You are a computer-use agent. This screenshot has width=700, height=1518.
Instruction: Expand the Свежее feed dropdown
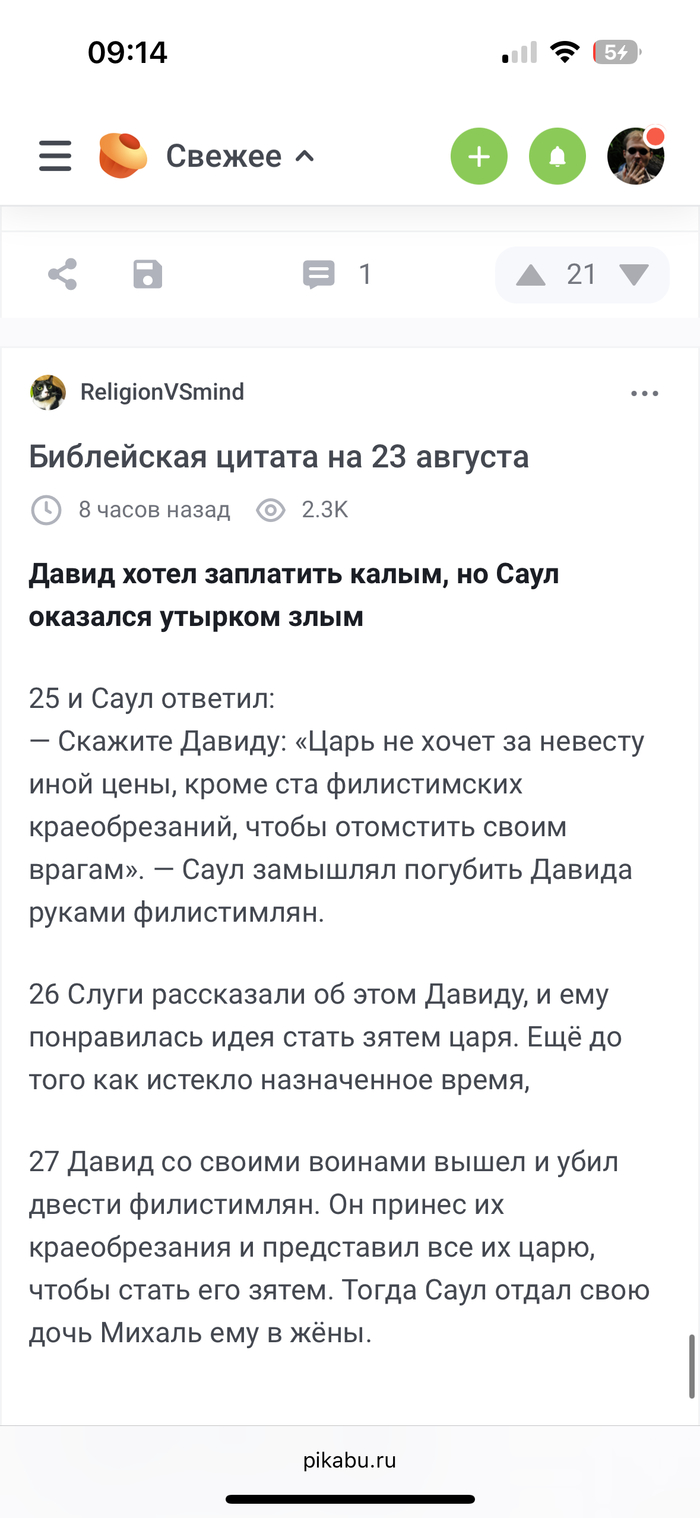pyautogui.click(x=240, y=156)
